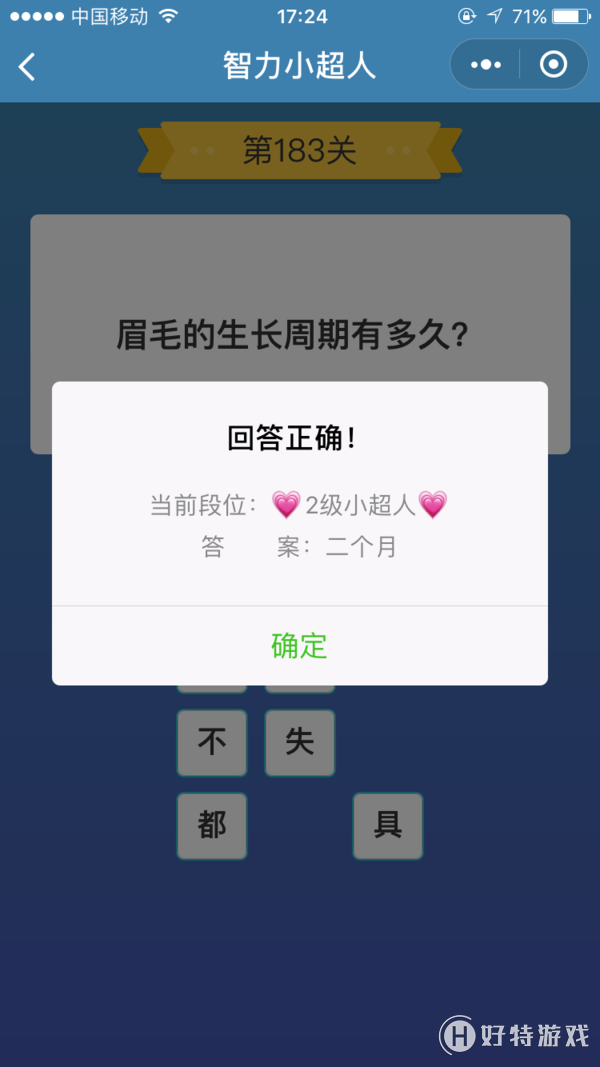Close the mini program via the circle icon

click(x=553, y=65)
